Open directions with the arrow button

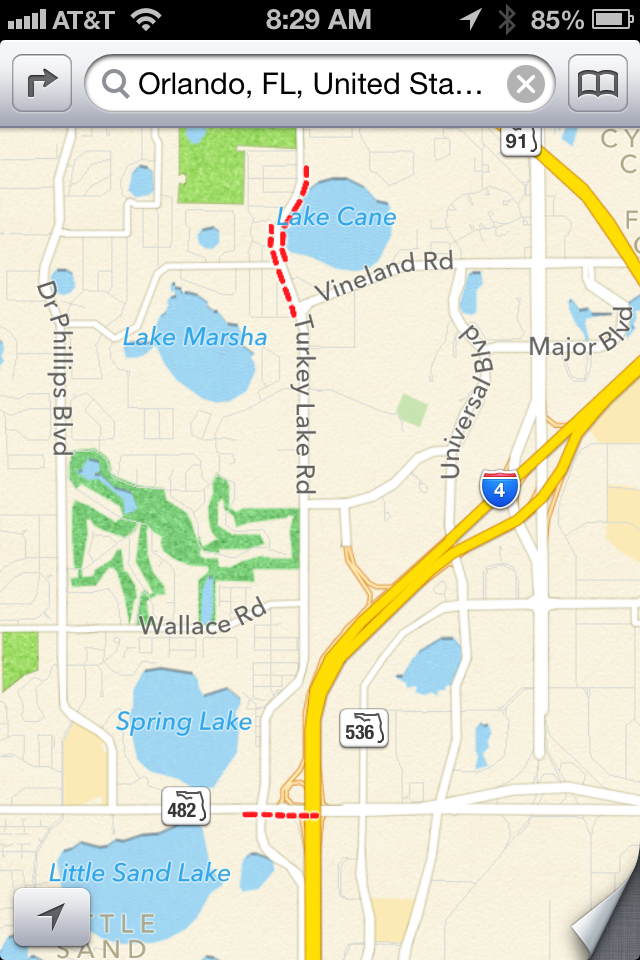click(42, 84)
